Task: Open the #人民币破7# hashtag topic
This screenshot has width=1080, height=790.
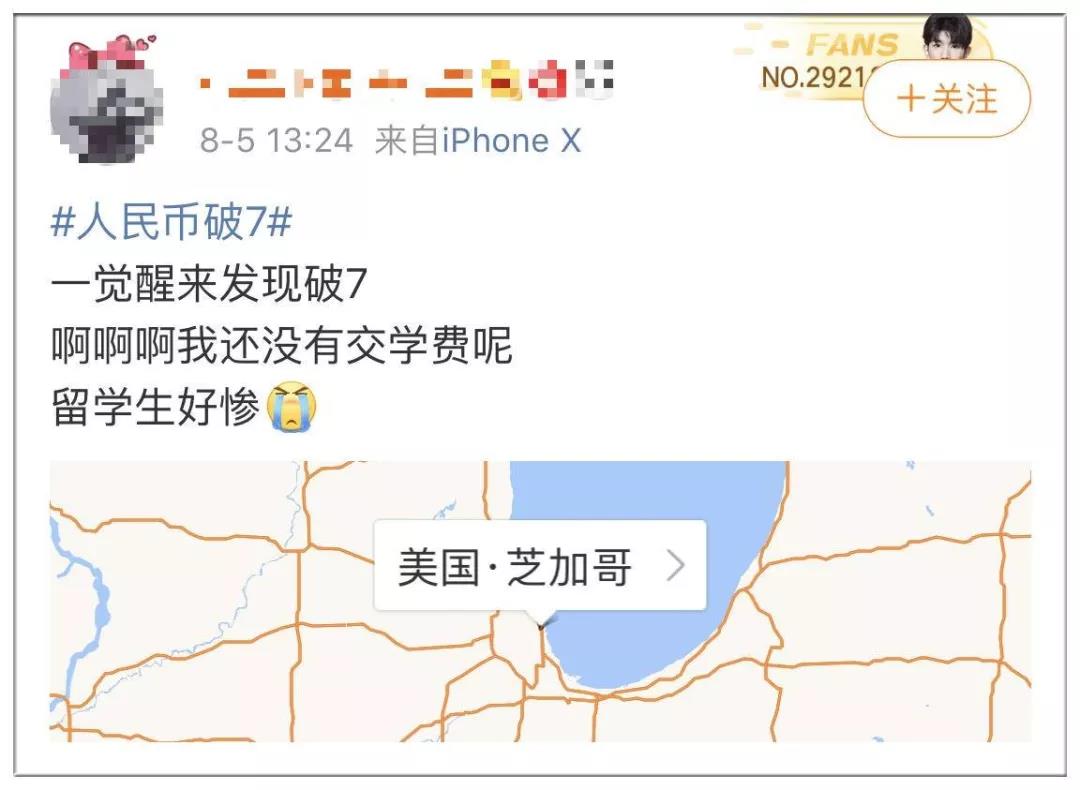Action: coord(171,223)
